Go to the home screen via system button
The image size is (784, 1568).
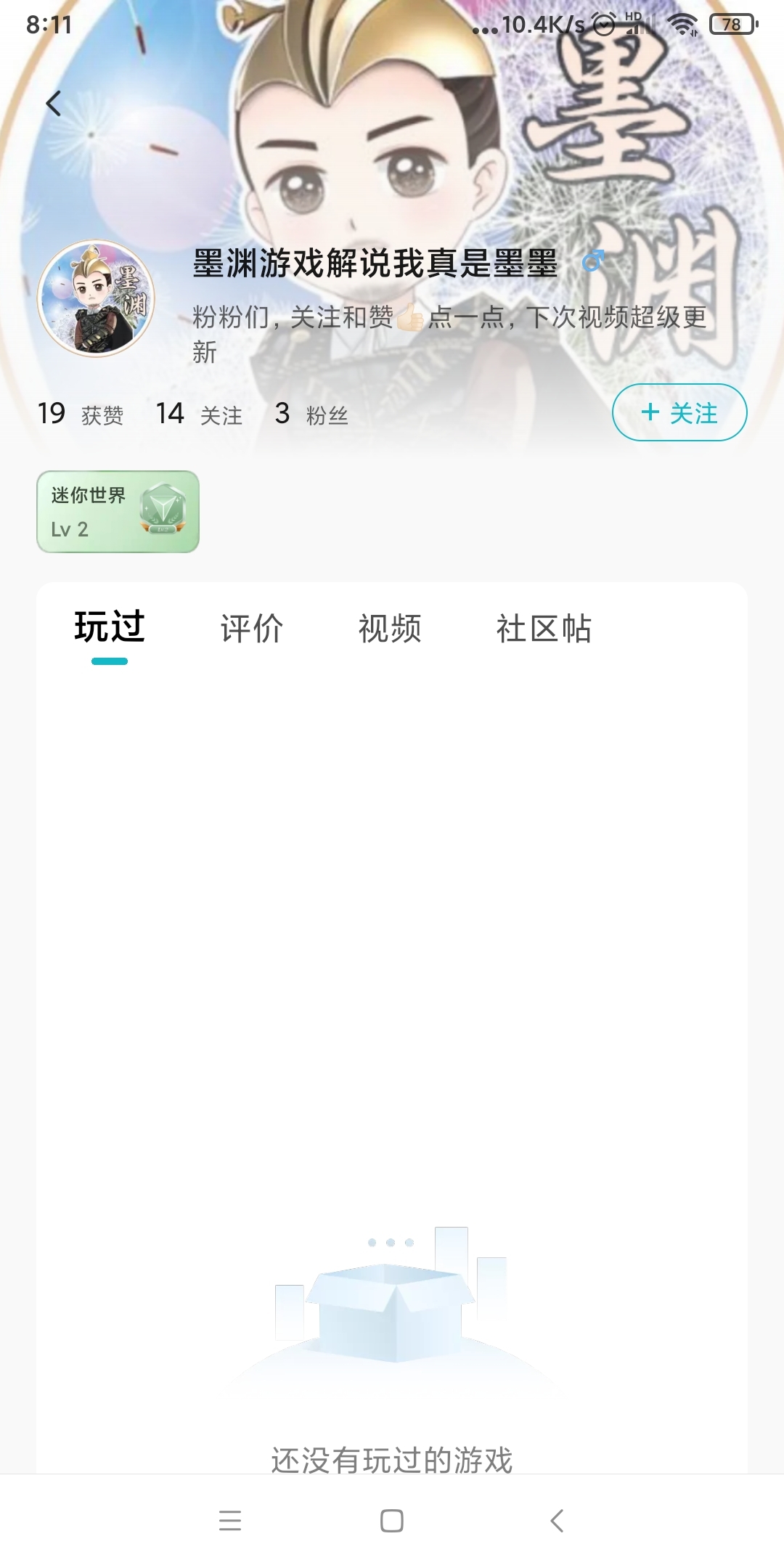click(392, 1520)
